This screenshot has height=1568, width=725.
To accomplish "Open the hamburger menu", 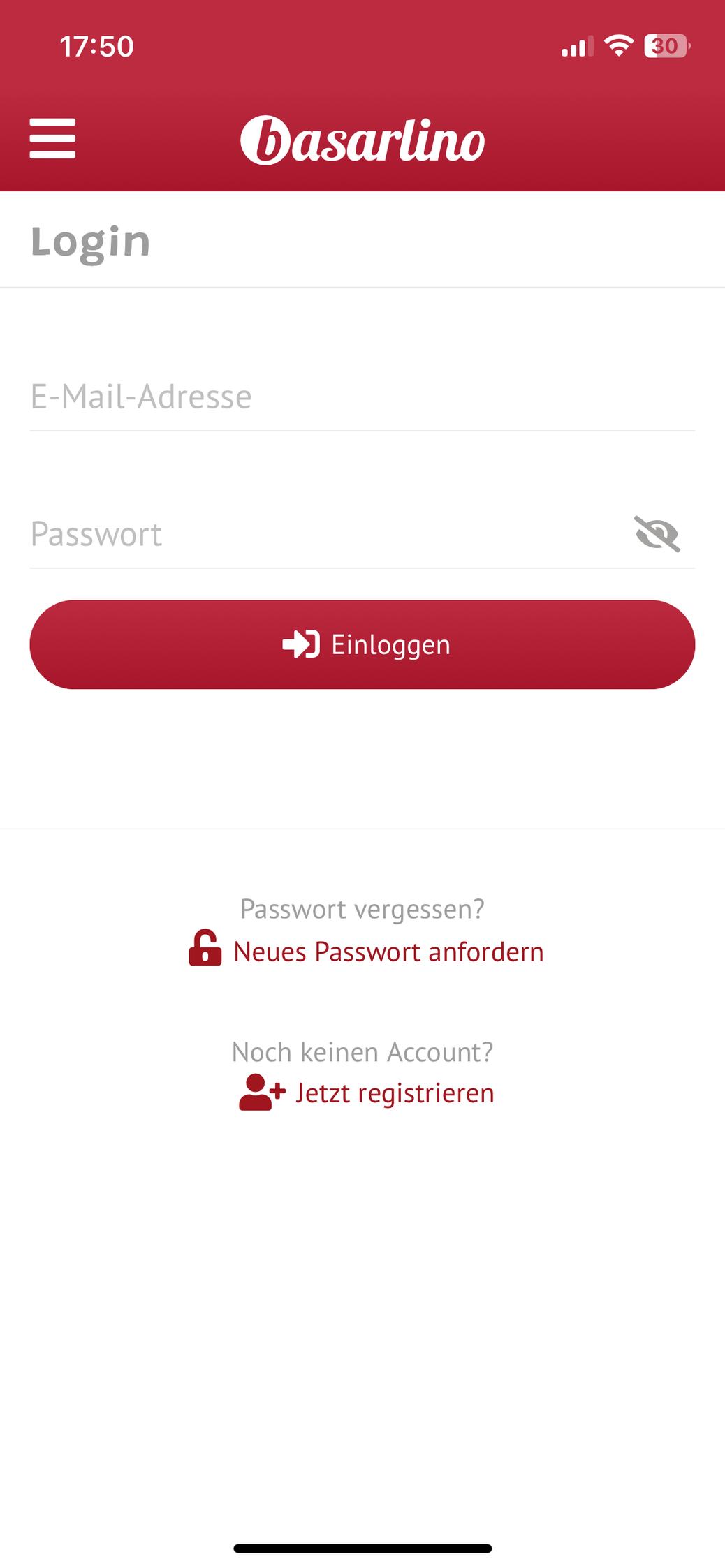I will [x=52, y=138].
